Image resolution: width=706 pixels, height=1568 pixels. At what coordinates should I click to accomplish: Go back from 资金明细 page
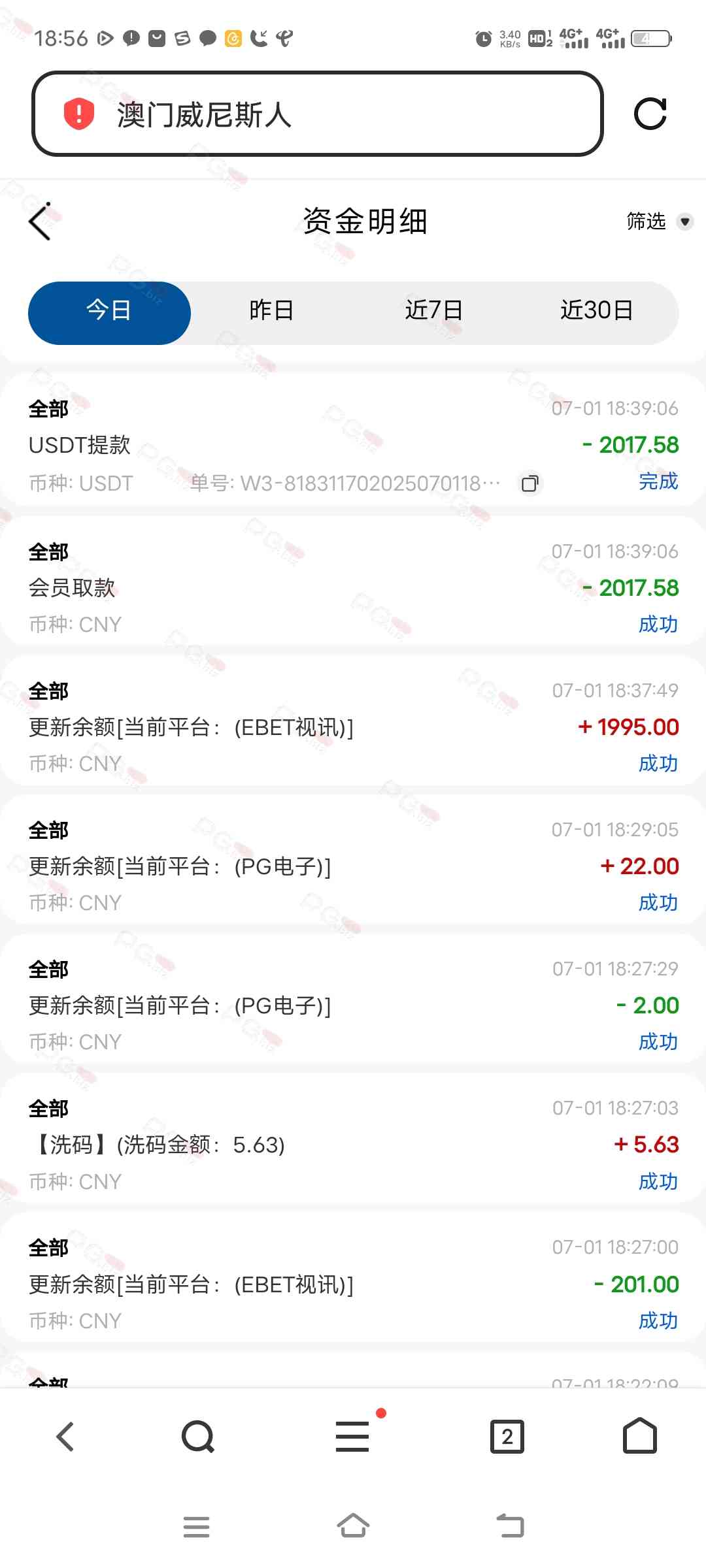(x=41, y=221)
